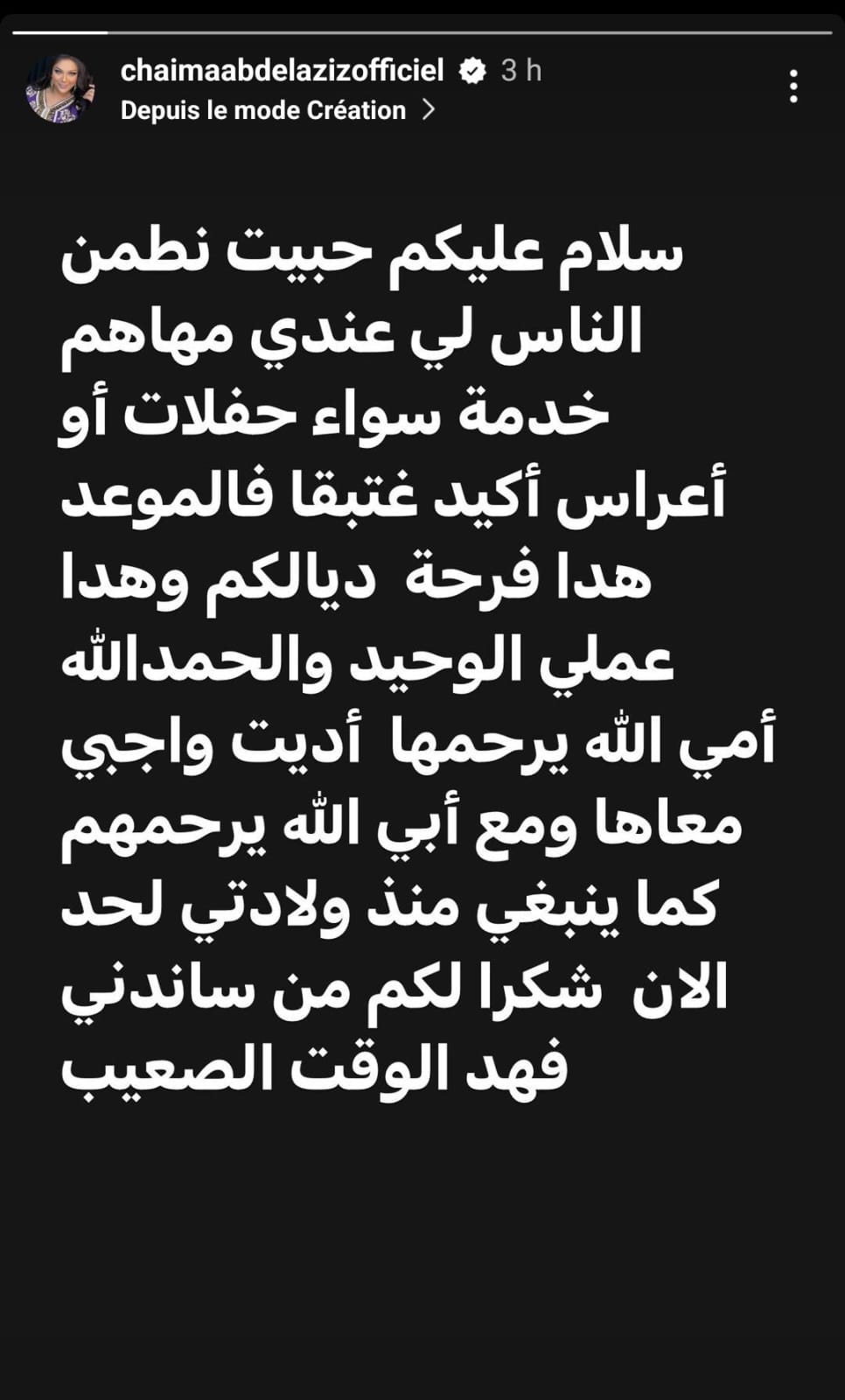Image resolution: width=845 pixels, height=1400 pixels.
Task: Open the story overflow menu
Action: (x=793, y=87)
